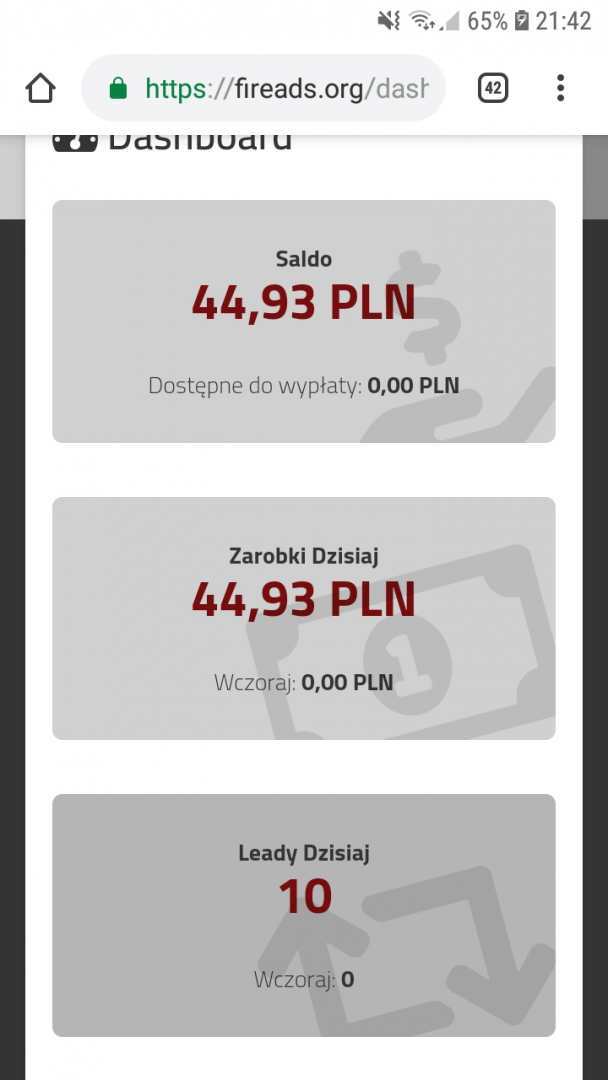Go to the browser home page
This screenshot has width=608, height=1080.
click(x=40, y=88)
